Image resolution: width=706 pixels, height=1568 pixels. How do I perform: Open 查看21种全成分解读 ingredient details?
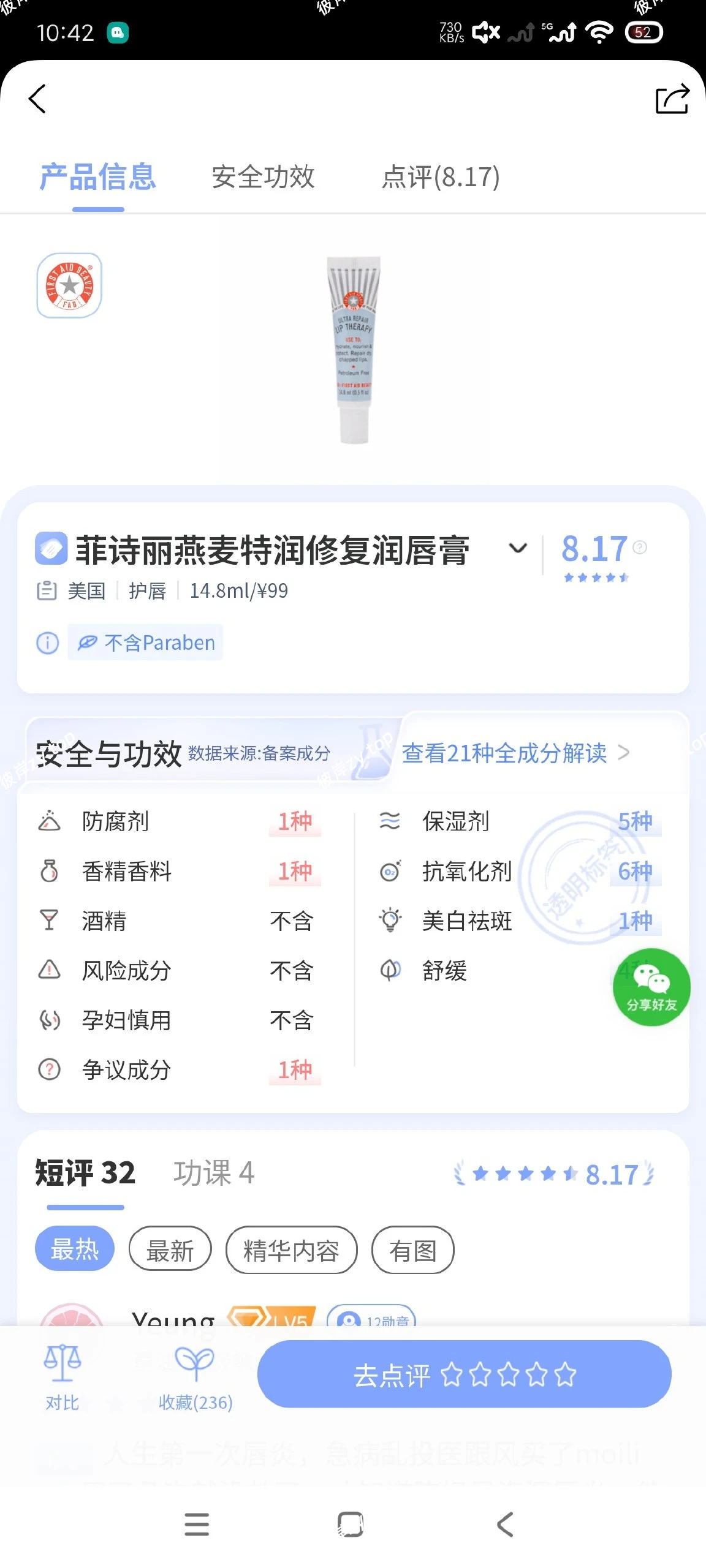pyautogui.click(x=506, y=755)
